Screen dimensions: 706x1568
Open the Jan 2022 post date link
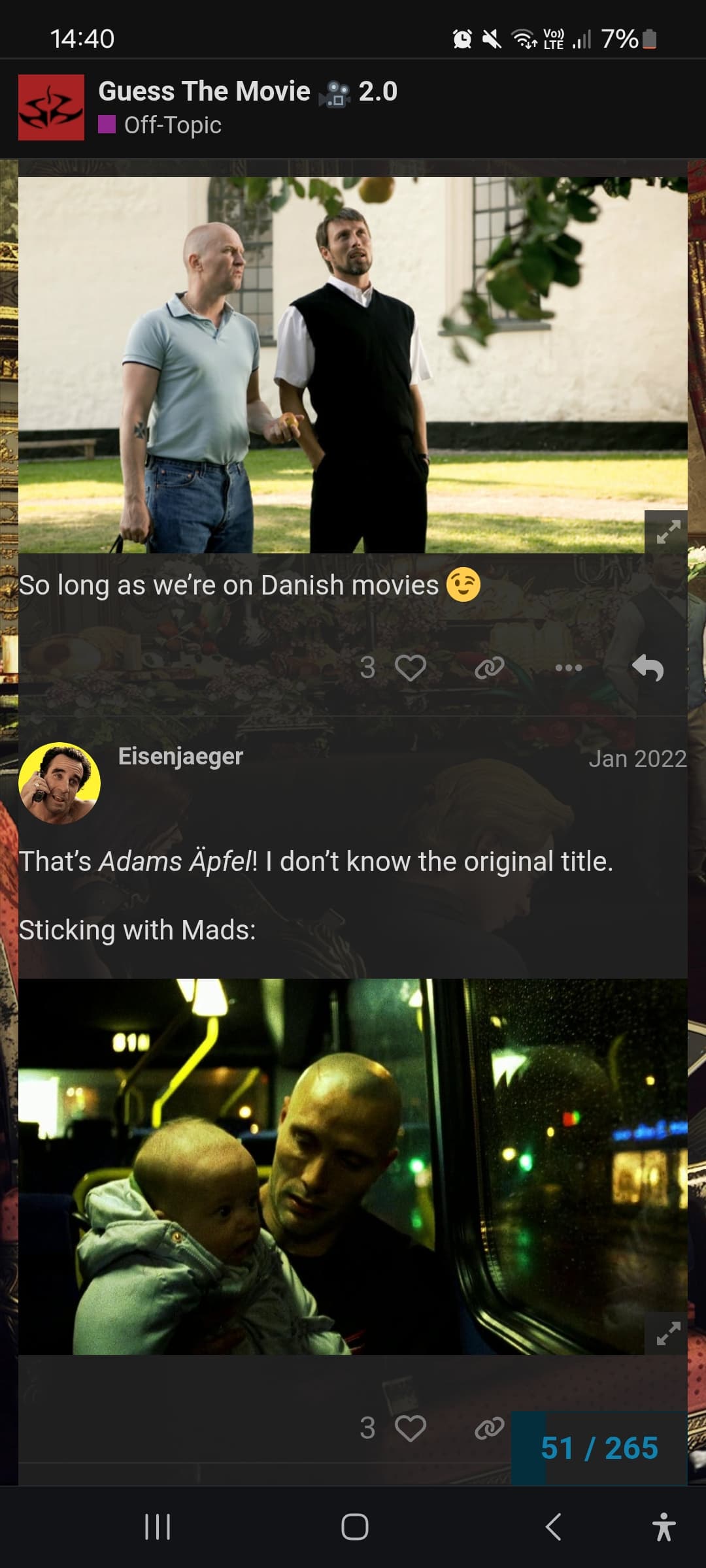[637, 759]
